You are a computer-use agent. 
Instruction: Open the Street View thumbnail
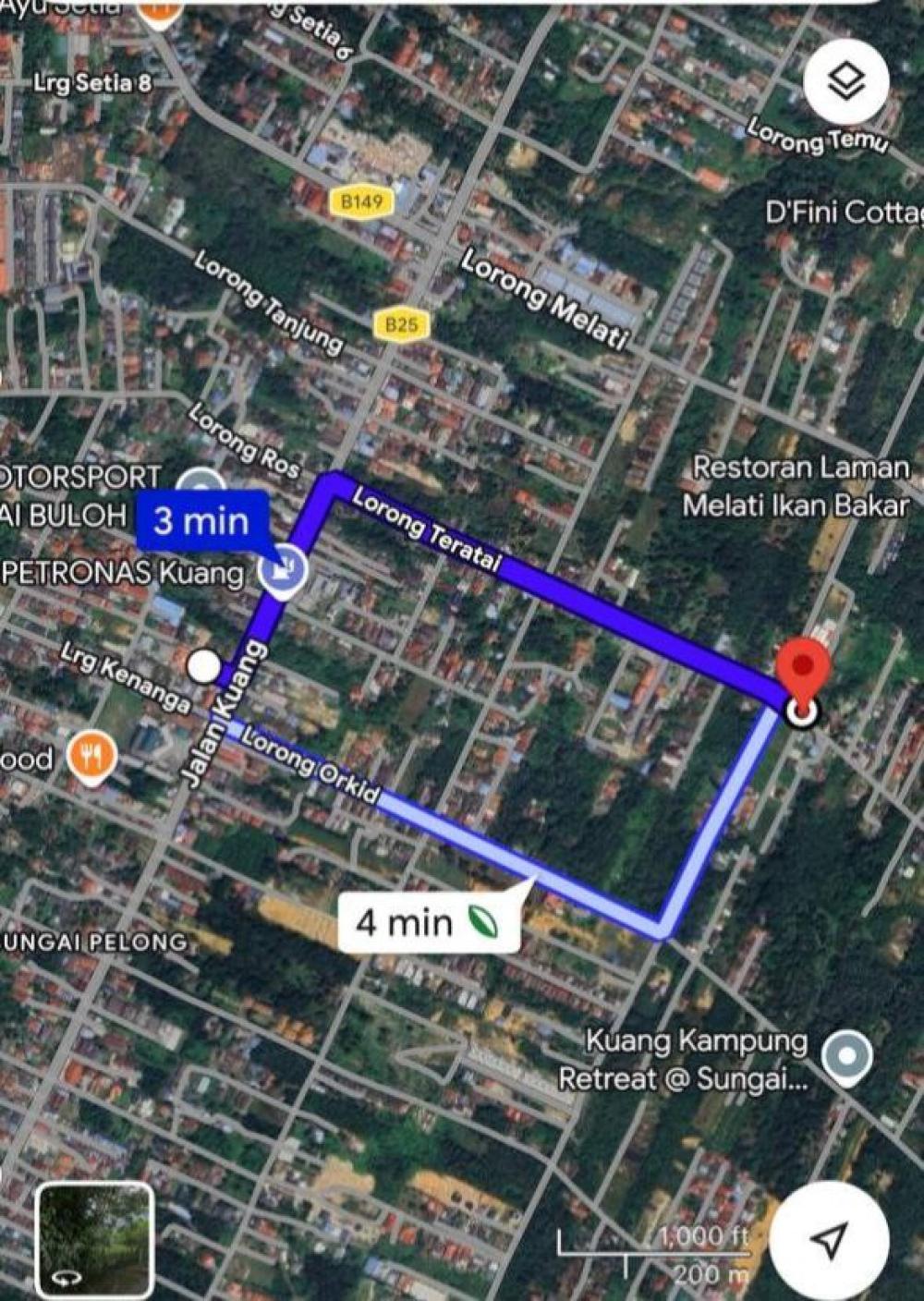click(x=94, y=1239)
